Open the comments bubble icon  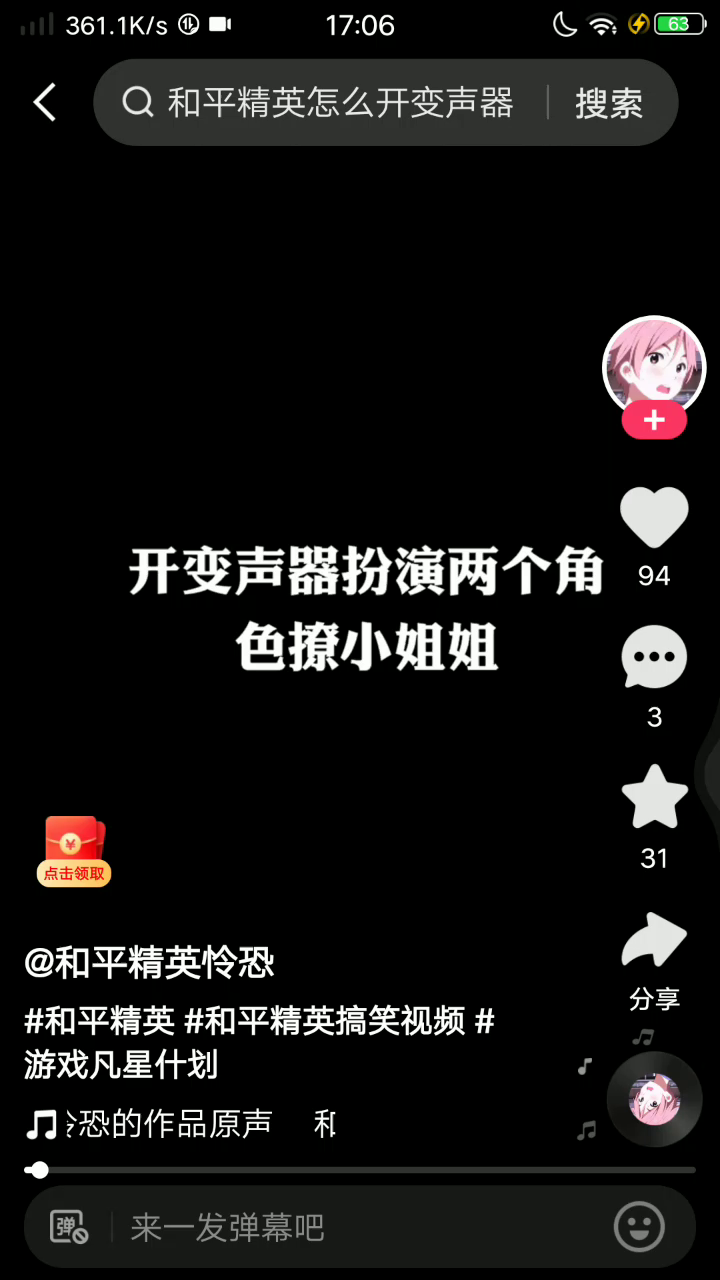tap(654, 659)
